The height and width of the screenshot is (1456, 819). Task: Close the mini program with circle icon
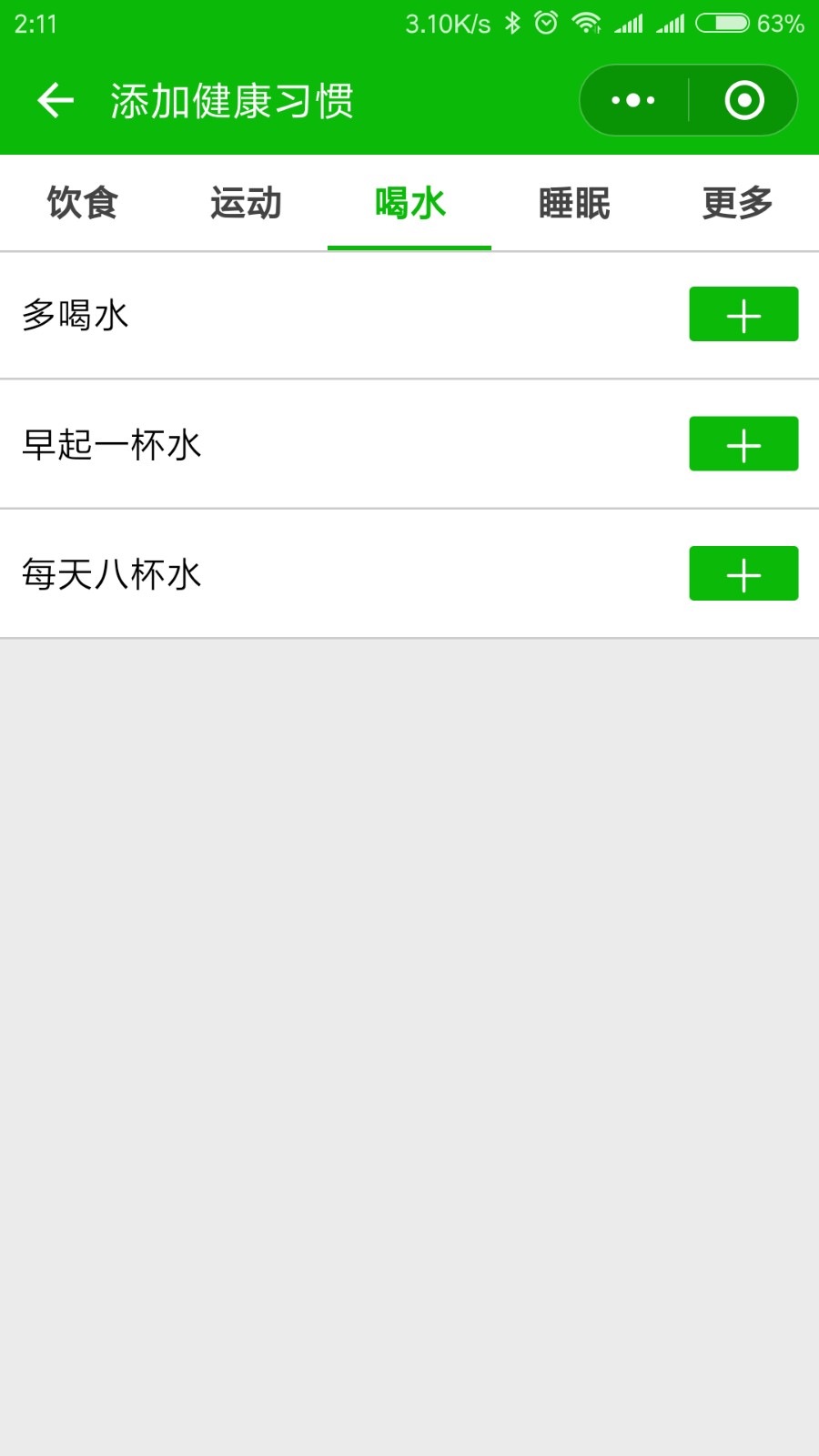pos(743,100)
